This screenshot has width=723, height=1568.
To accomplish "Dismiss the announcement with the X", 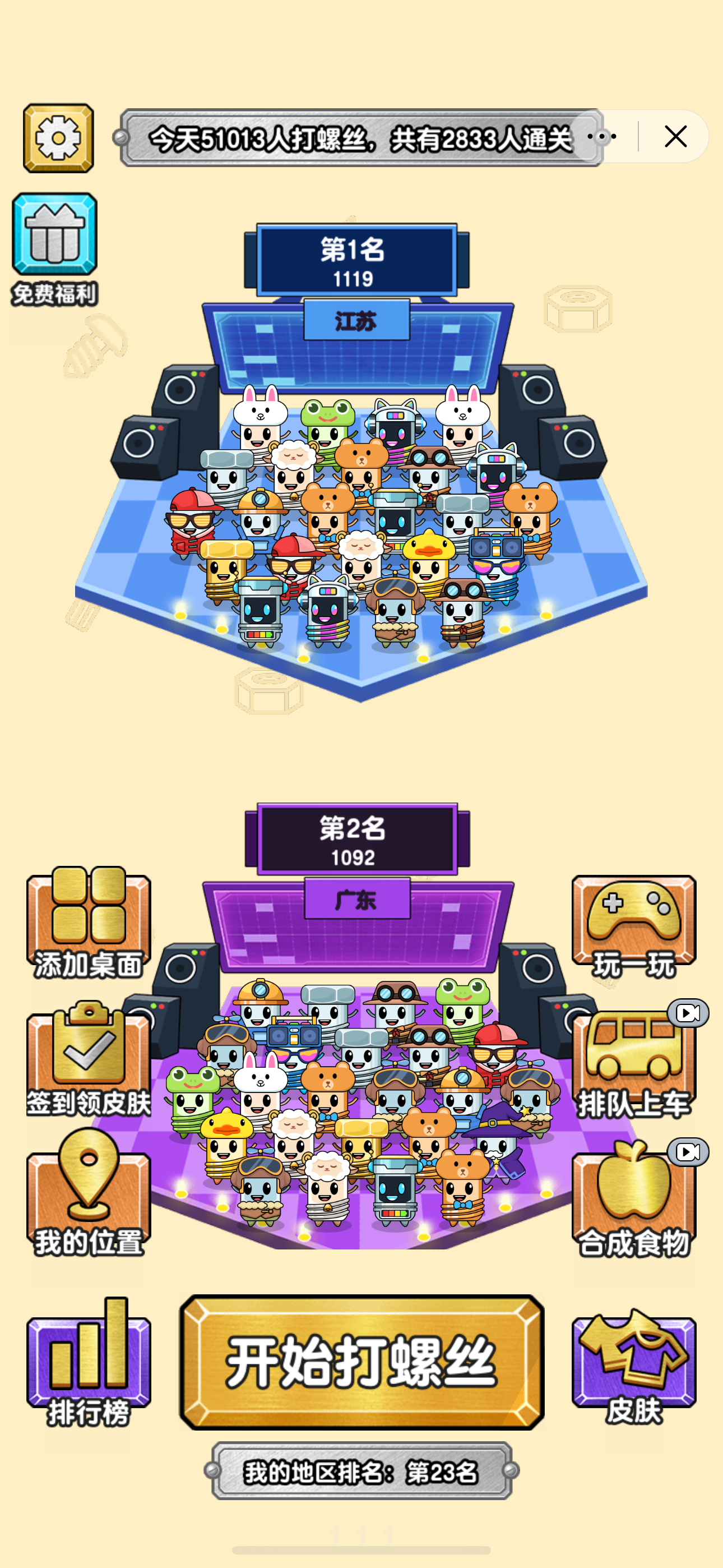I will (675, 136).
